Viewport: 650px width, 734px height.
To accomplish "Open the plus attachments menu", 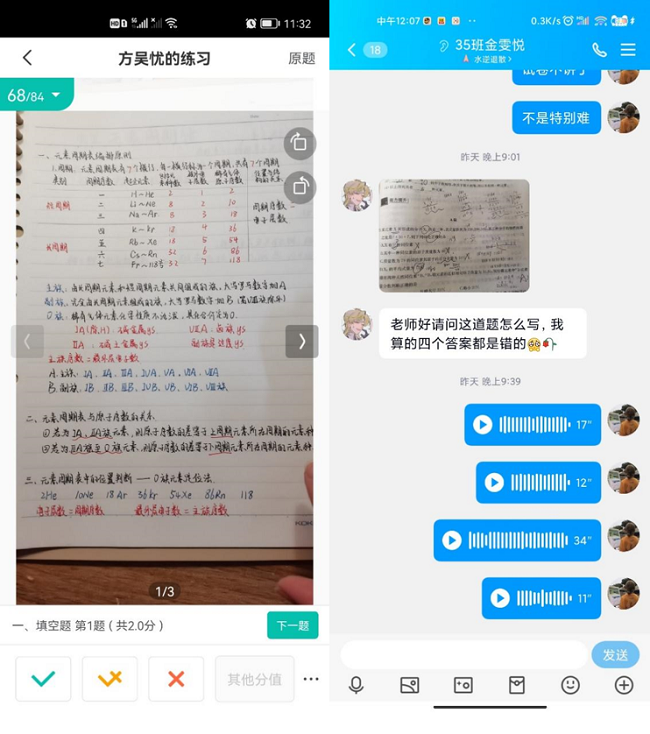I will click(623, 685).
